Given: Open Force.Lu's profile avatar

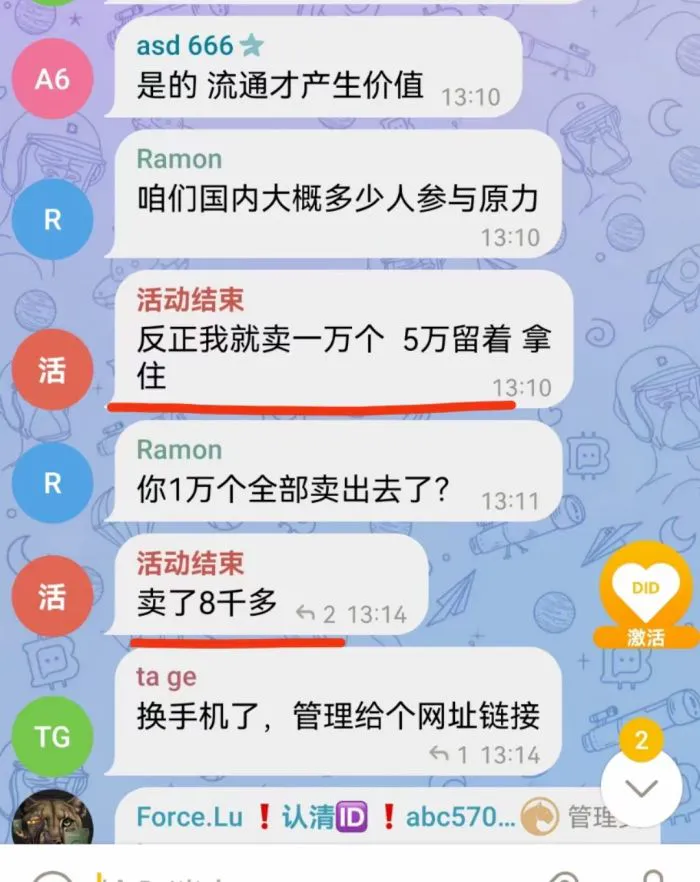Looking at the screenshot, I should click(52, 820).
